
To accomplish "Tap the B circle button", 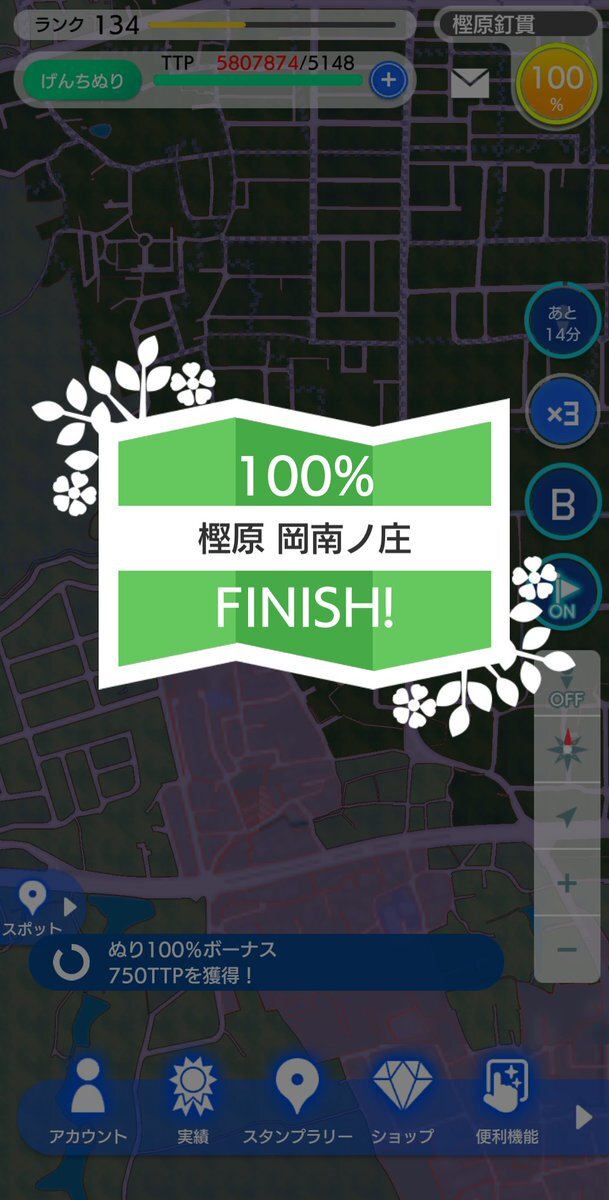I will (563, 502).
